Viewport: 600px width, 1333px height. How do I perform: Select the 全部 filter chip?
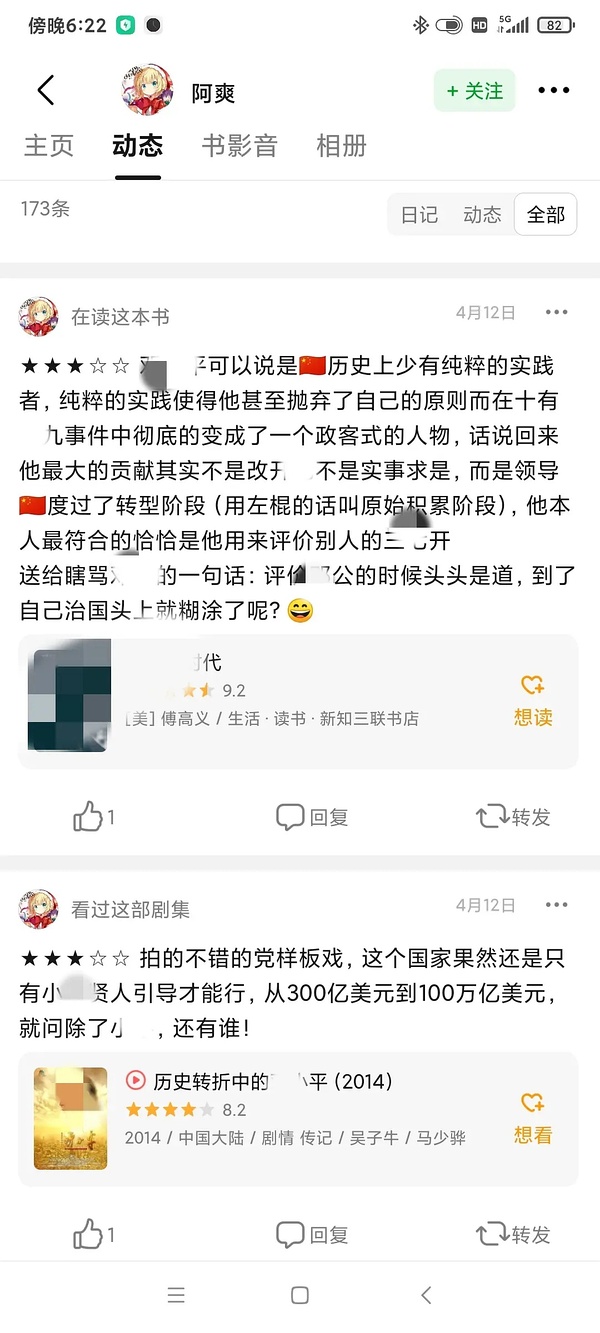pos(546,214)
